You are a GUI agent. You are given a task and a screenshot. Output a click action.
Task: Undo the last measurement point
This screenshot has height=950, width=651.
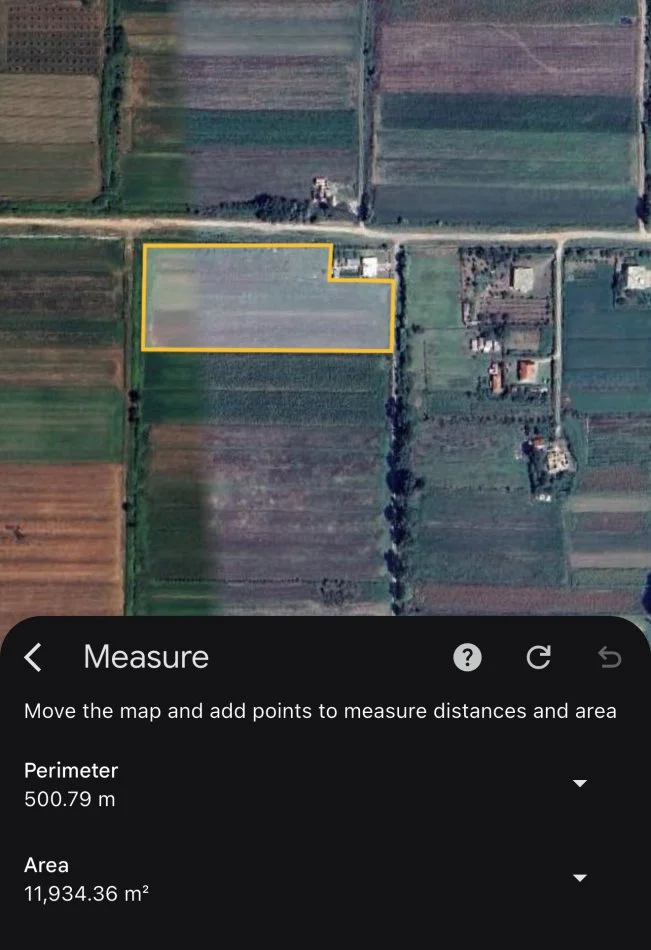click(x=609, y=657)
